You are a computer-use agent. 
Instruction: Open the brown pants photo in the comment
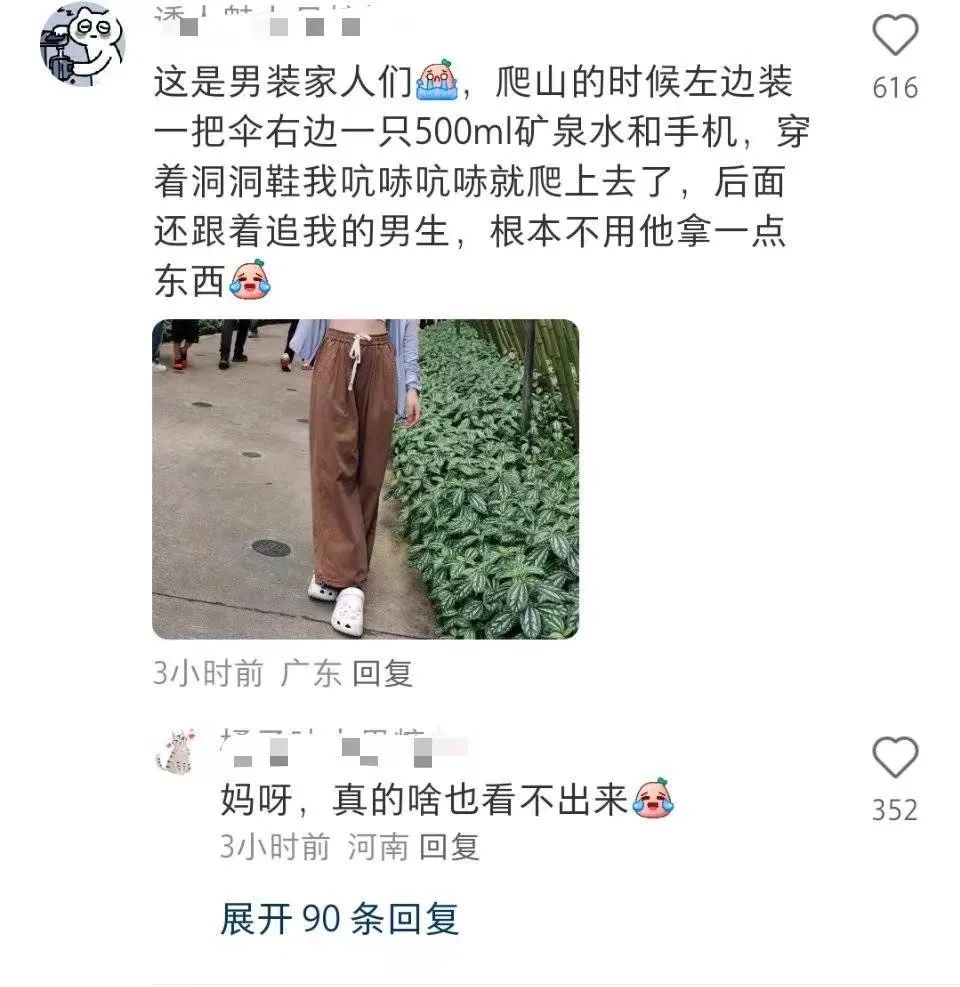pos(365,479)
